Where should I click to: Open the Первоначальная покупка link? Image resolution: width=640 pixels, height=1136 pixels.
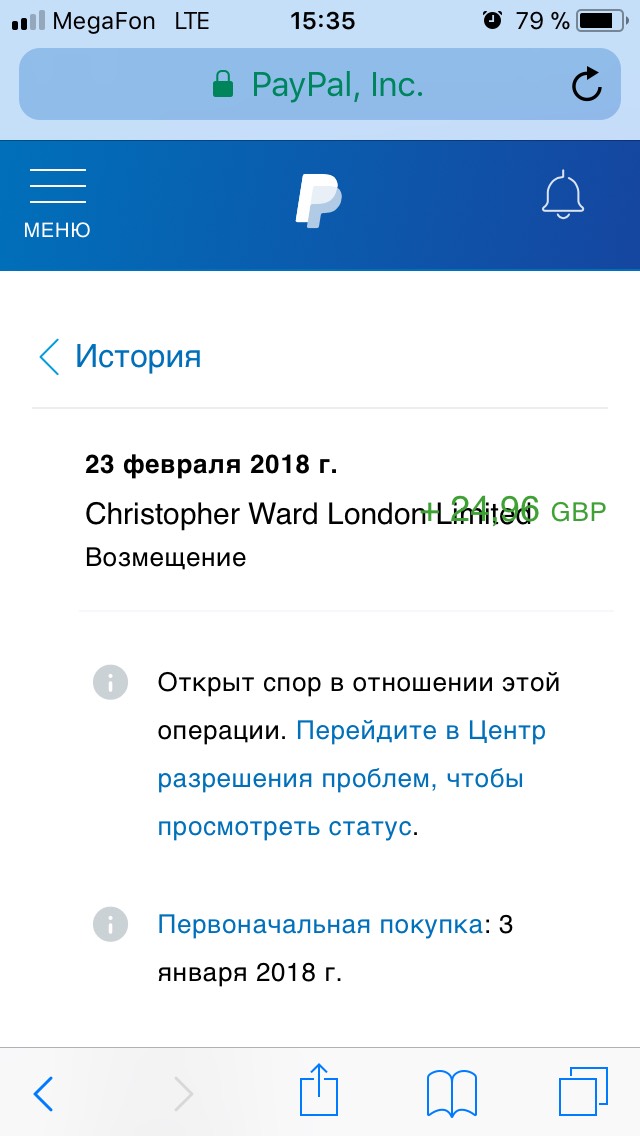(320, 924)
